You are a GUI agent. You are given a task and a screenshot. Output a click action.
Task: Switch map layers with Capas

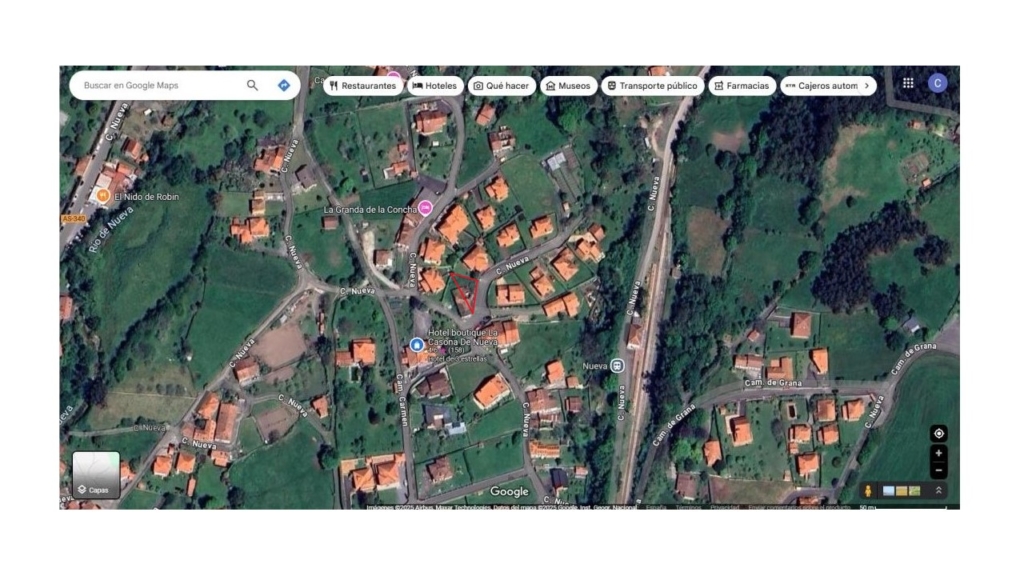96,475
